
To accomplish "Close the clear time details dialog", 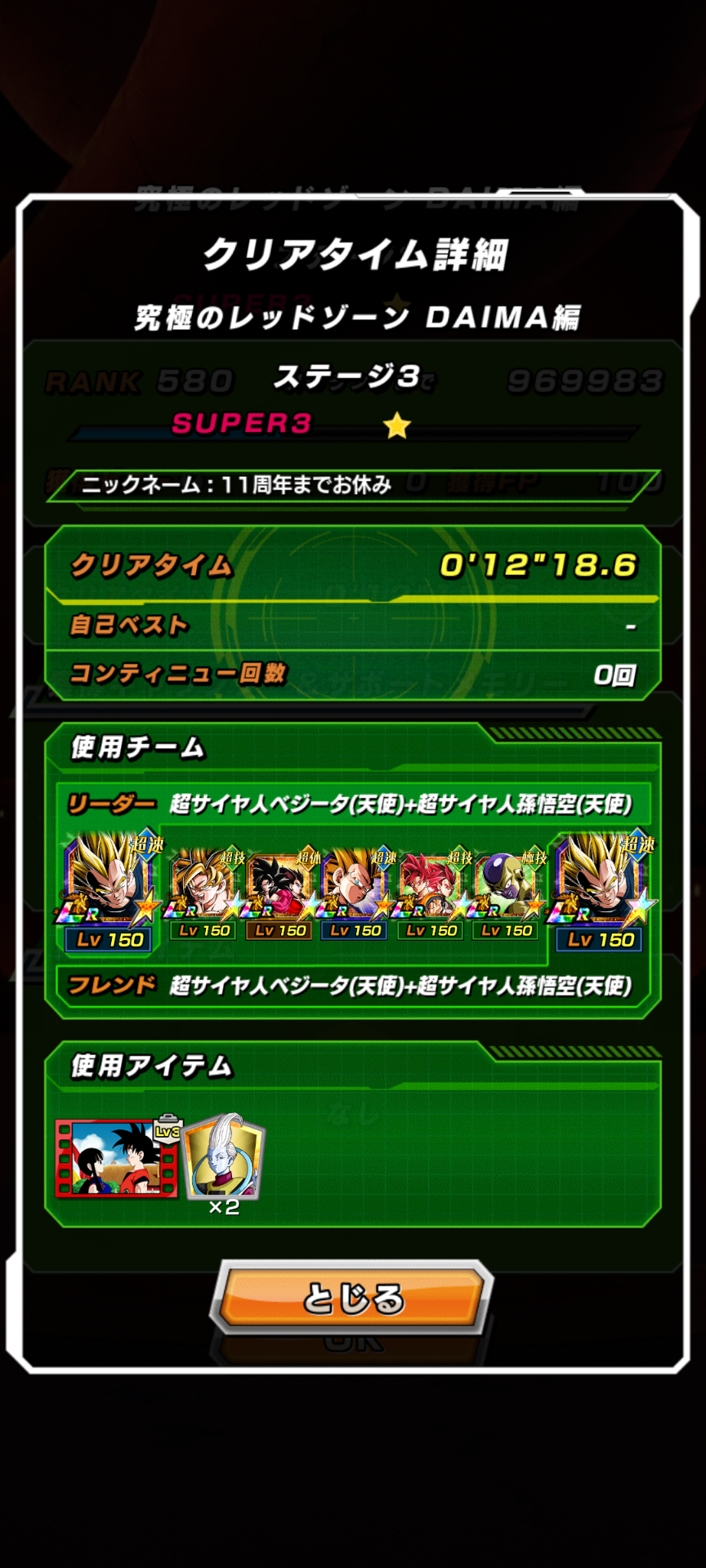I will coord(352,1298).
